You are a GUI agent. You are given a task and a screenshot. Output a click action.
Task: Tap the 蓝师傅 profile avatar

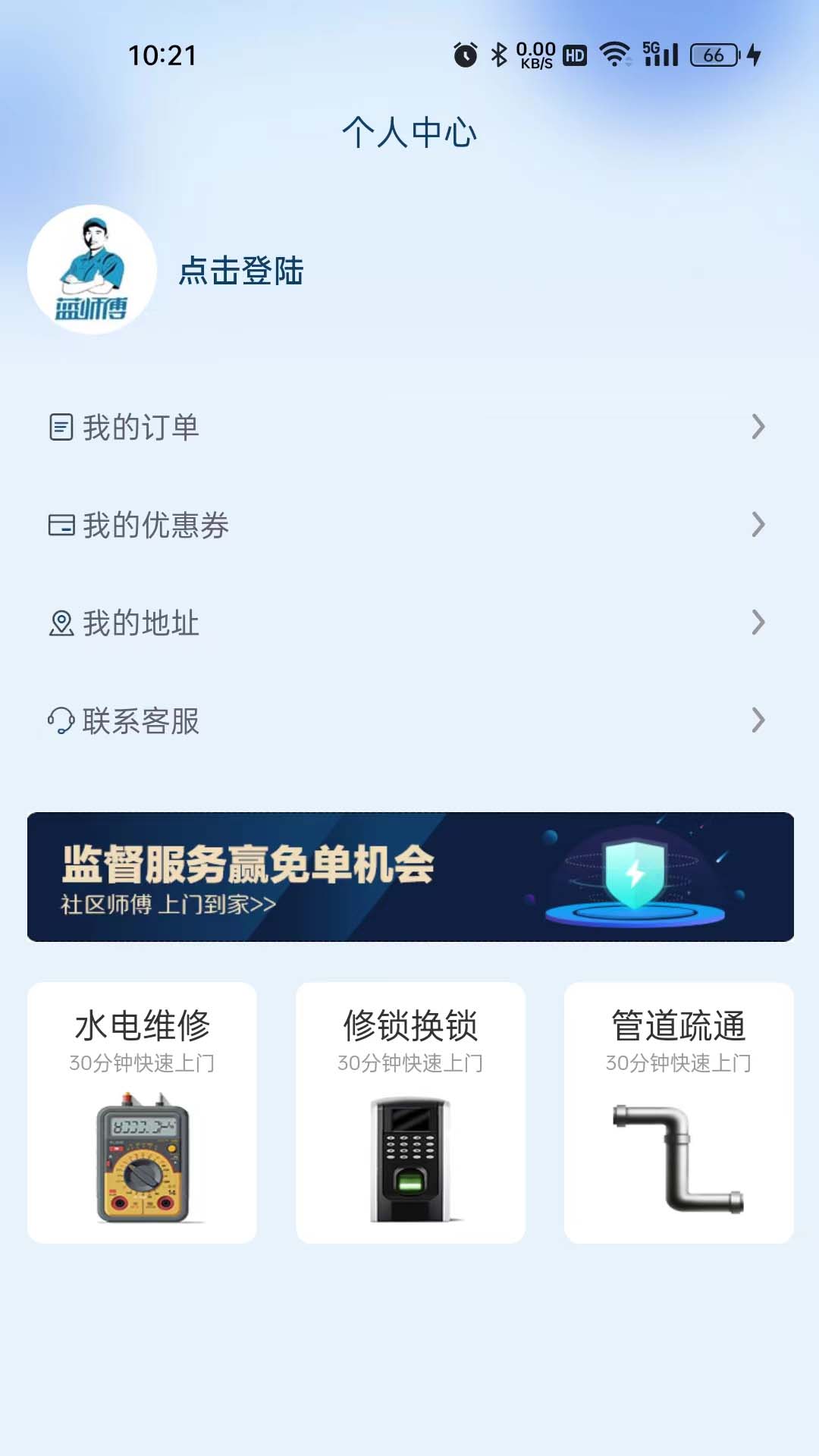coord(92,269)
